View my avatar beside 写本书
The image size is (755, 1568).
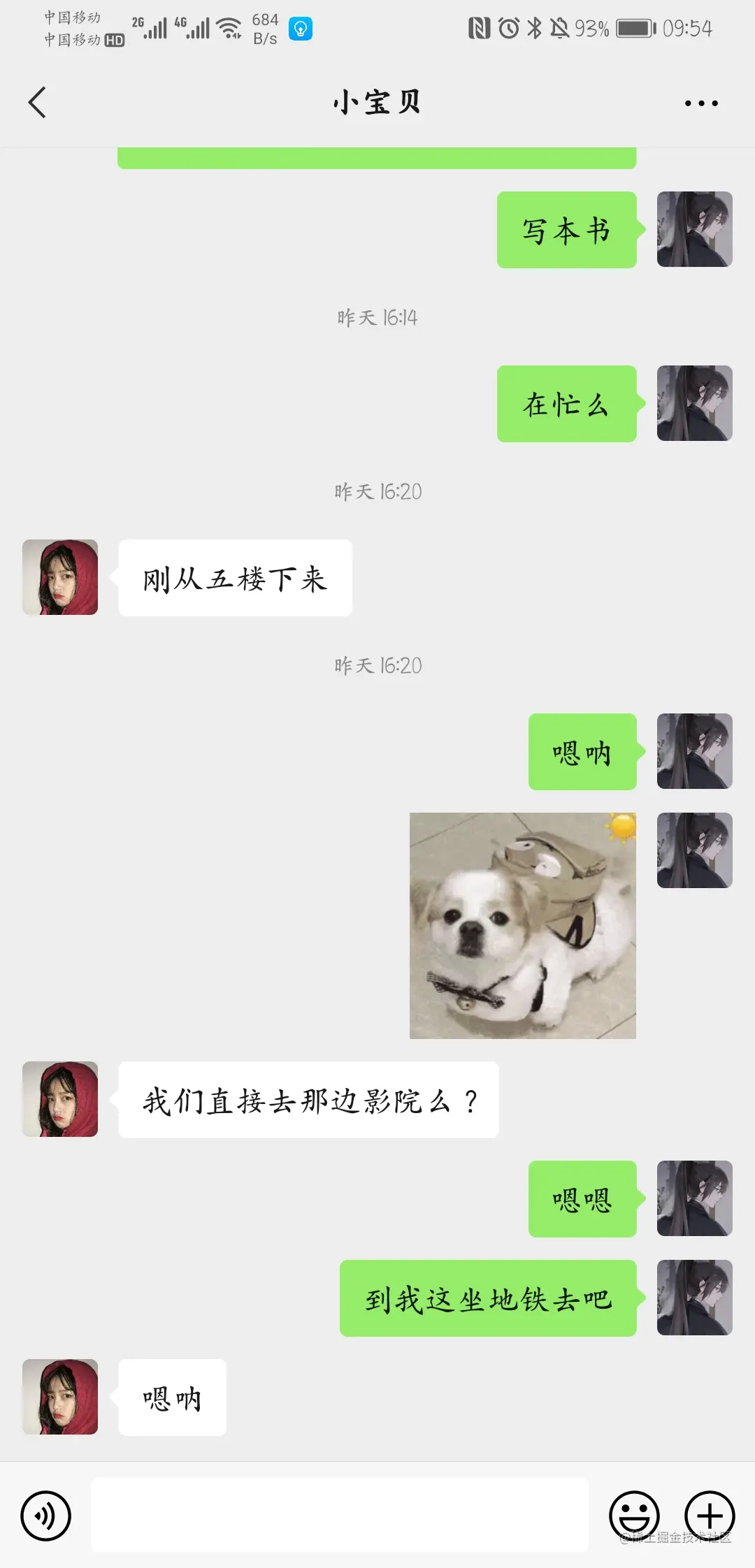coord(694,229)
